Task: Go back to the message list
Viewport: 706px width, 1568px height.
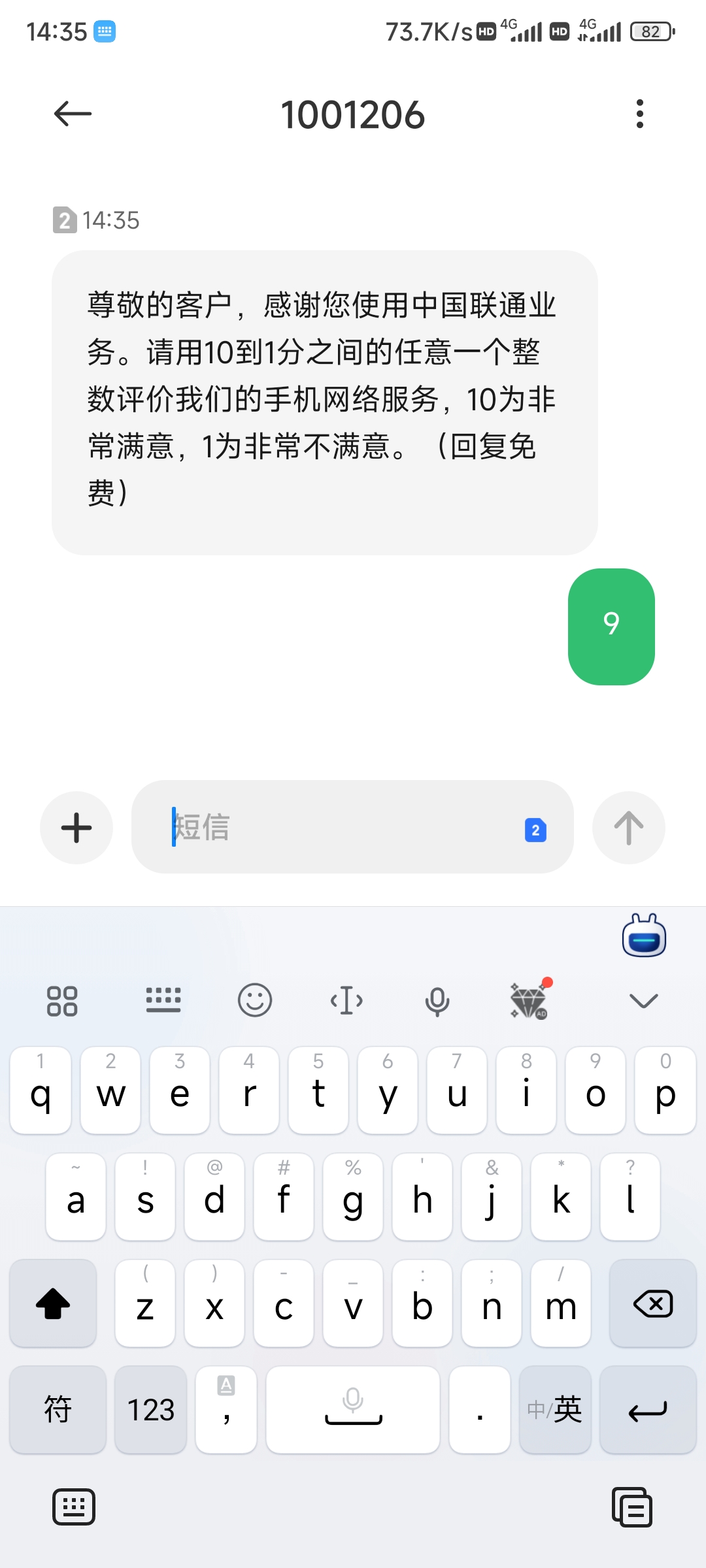Action: pyautogui.click(x=73, y=114)
